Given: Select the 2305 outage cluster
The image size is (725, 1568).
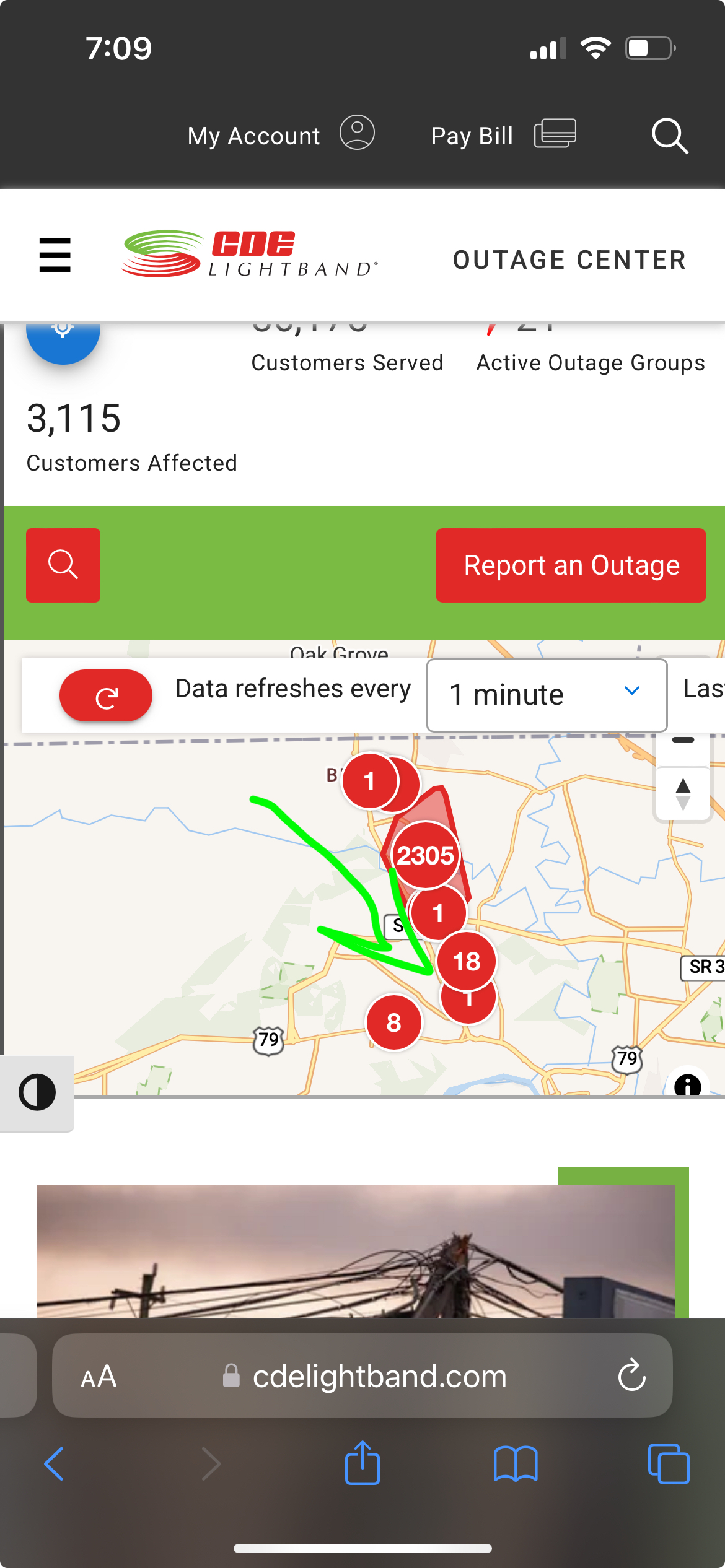Looking at the screenshot, I should coord(426,855).
